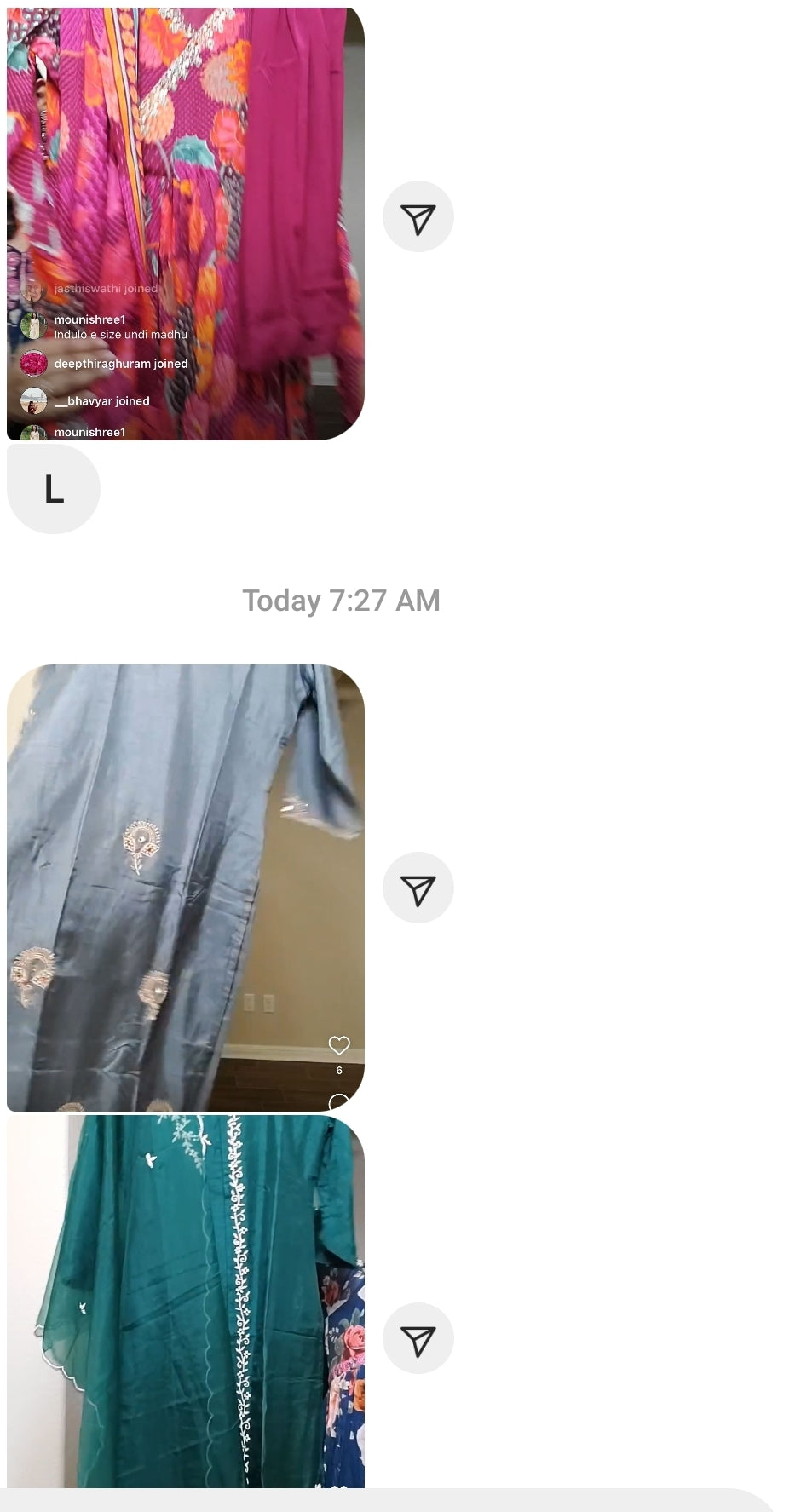Forward the grey-blue kurta video

[418, 888]
